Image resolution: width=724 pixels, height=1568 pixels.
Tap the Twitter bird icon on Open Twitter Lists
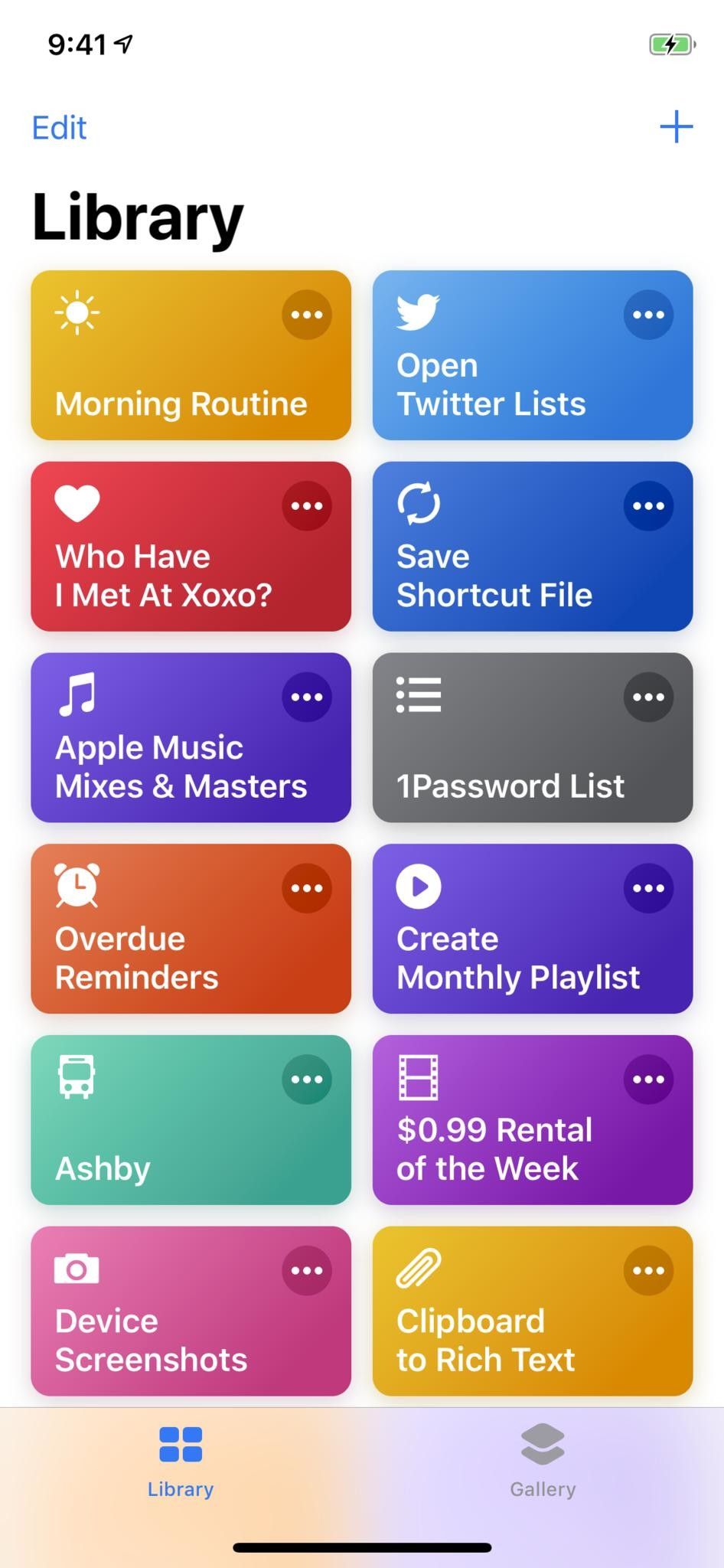[419, 312]
